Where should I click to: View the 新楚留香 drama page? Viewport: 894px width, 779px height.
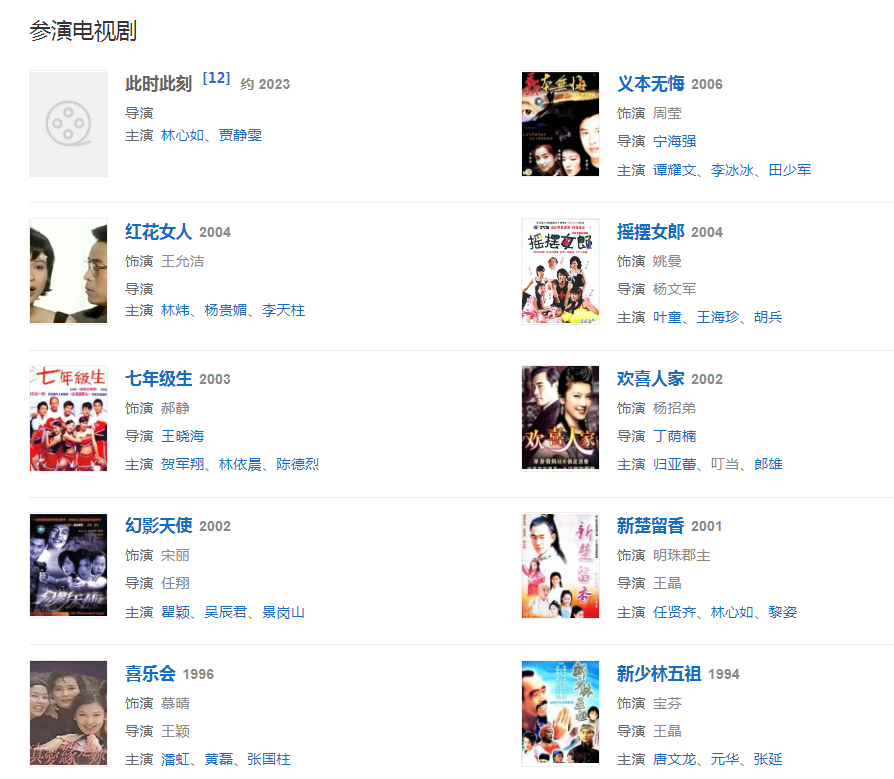[651, 526]
